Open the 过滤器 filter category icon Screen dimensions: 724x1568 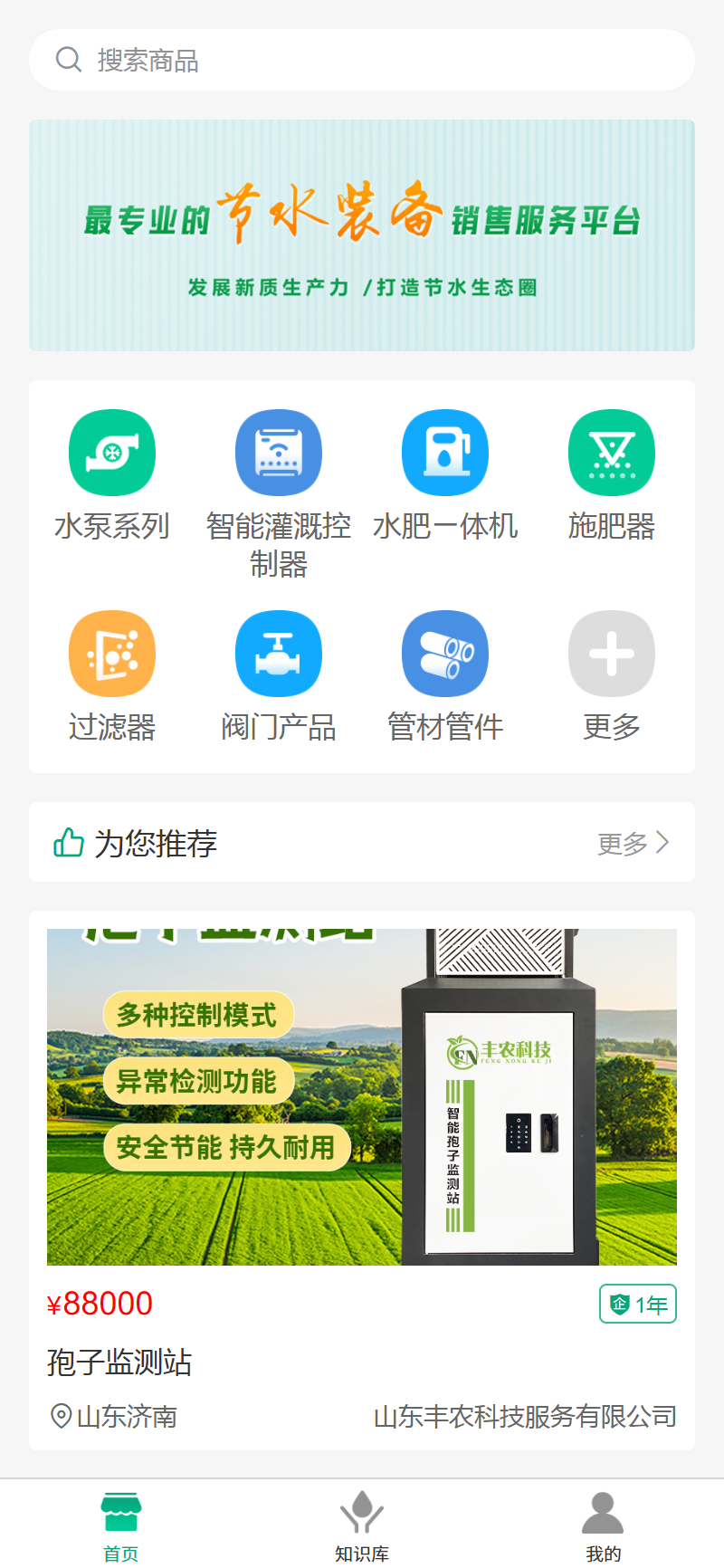[x=112, y=653]
